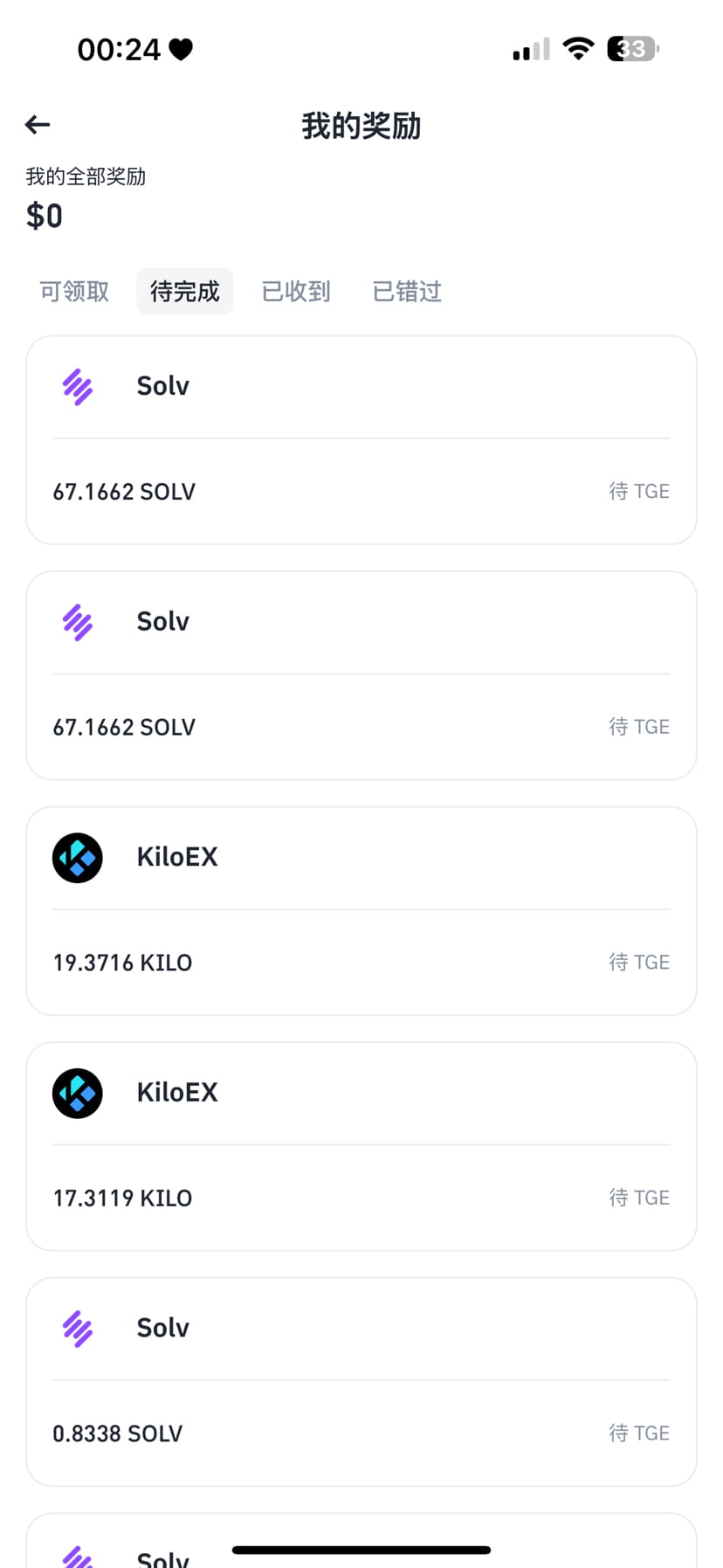Viewport: 723px width, 1568px height.
Task: Switch to the 已收到 tab
Action: [x=296, y=291]
